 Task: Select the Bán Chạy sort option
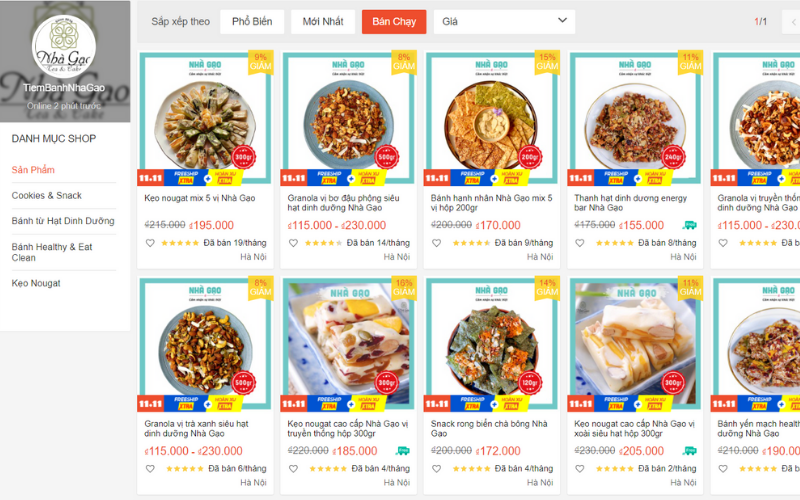(394, 21)
